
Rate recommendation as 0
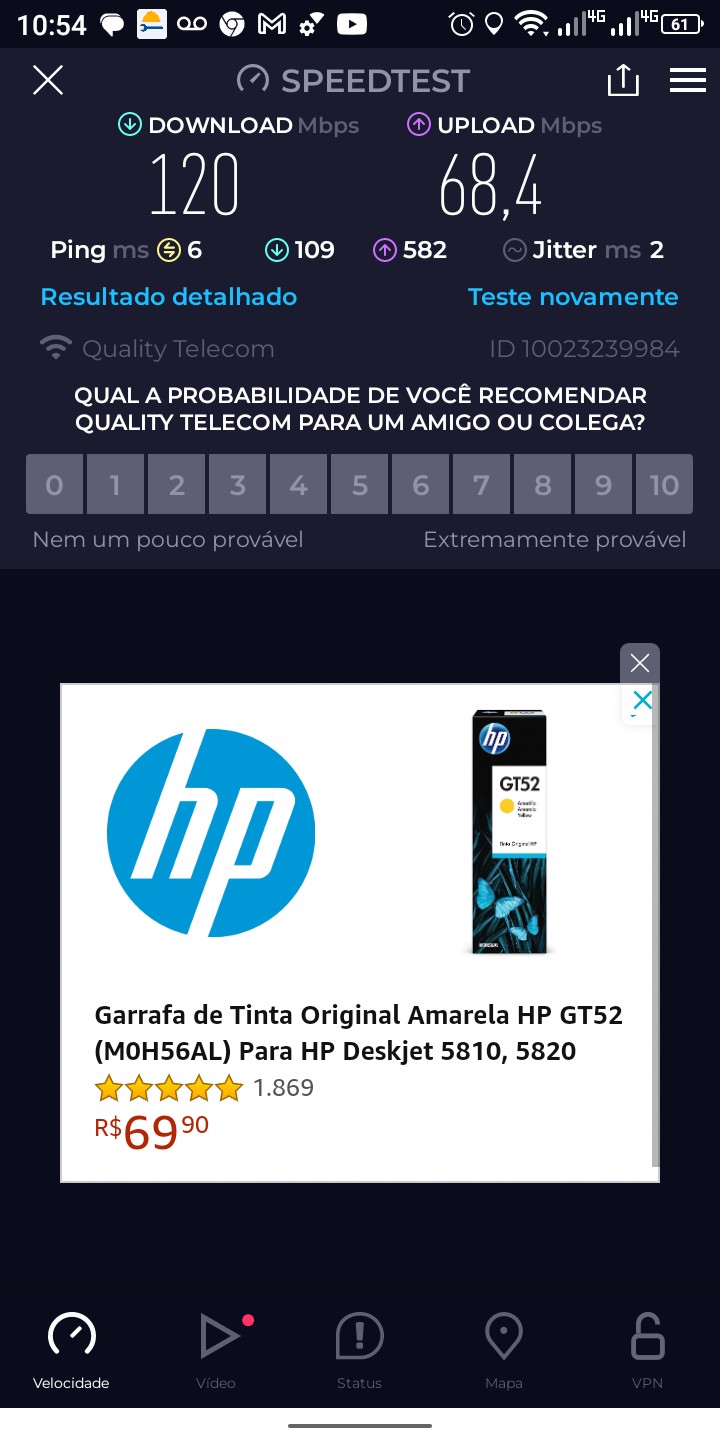coord(54,485)
